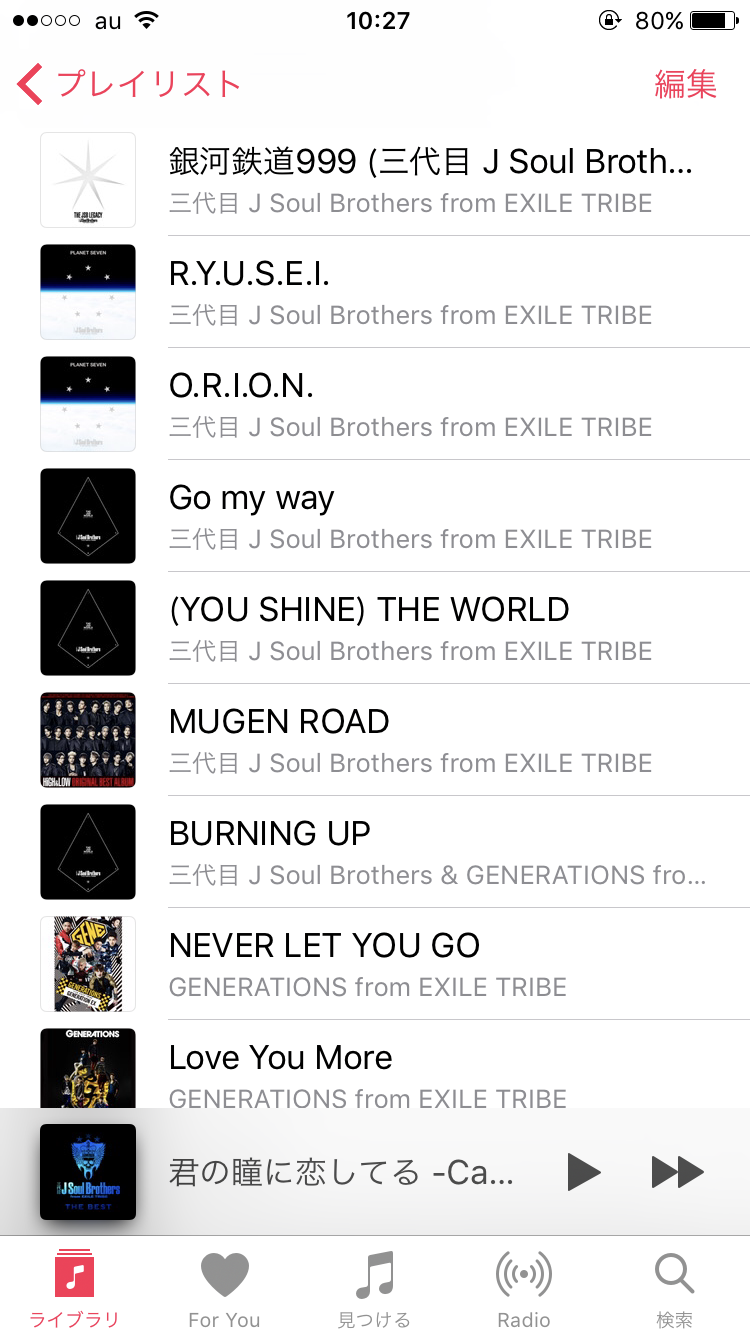Play the song 銀河鉄道999
Image resolution: width=750 pixels, height=1334 pixels.
coord(430,180)
